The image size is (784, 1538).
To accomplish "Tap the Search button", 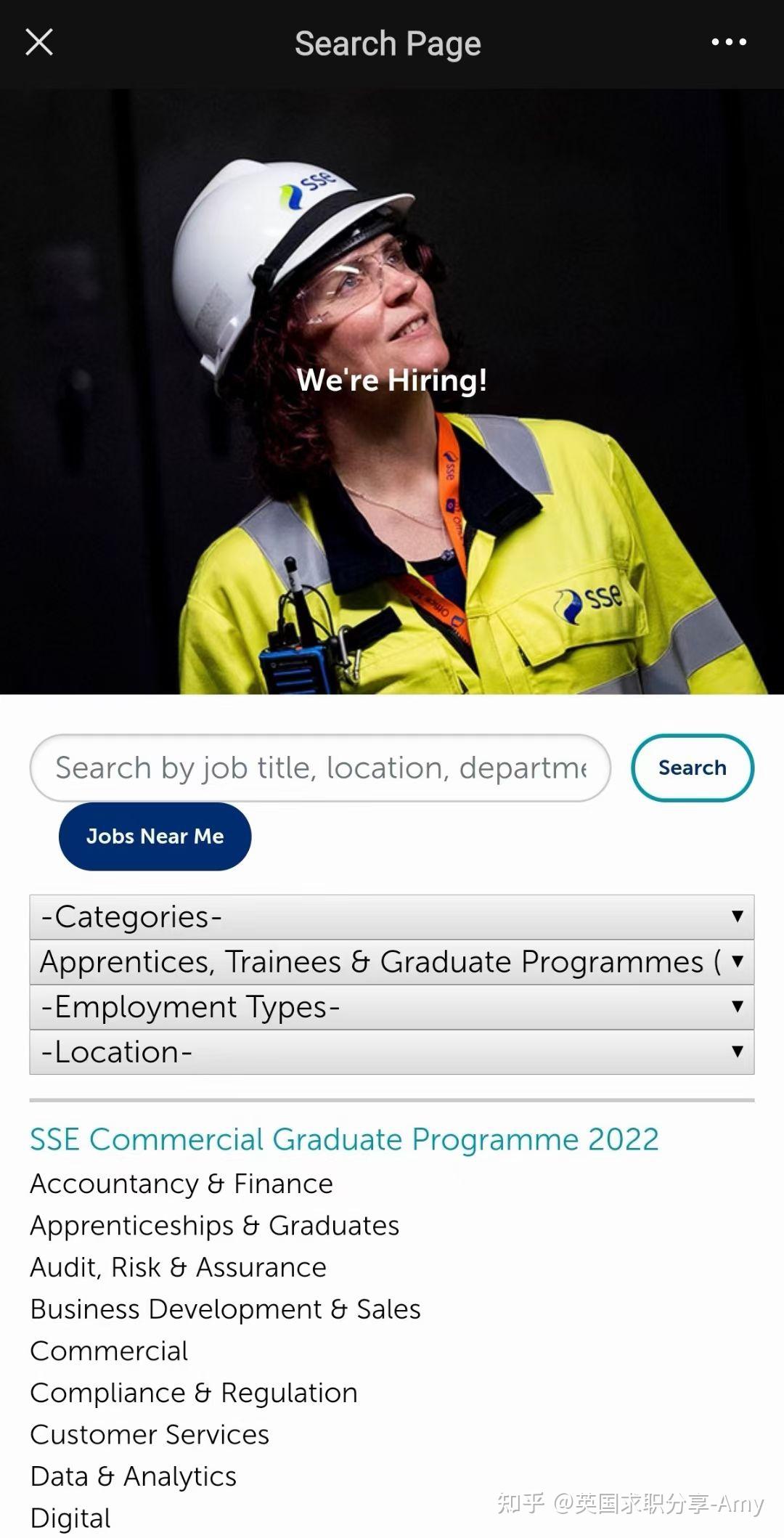I will click(692, 768).
